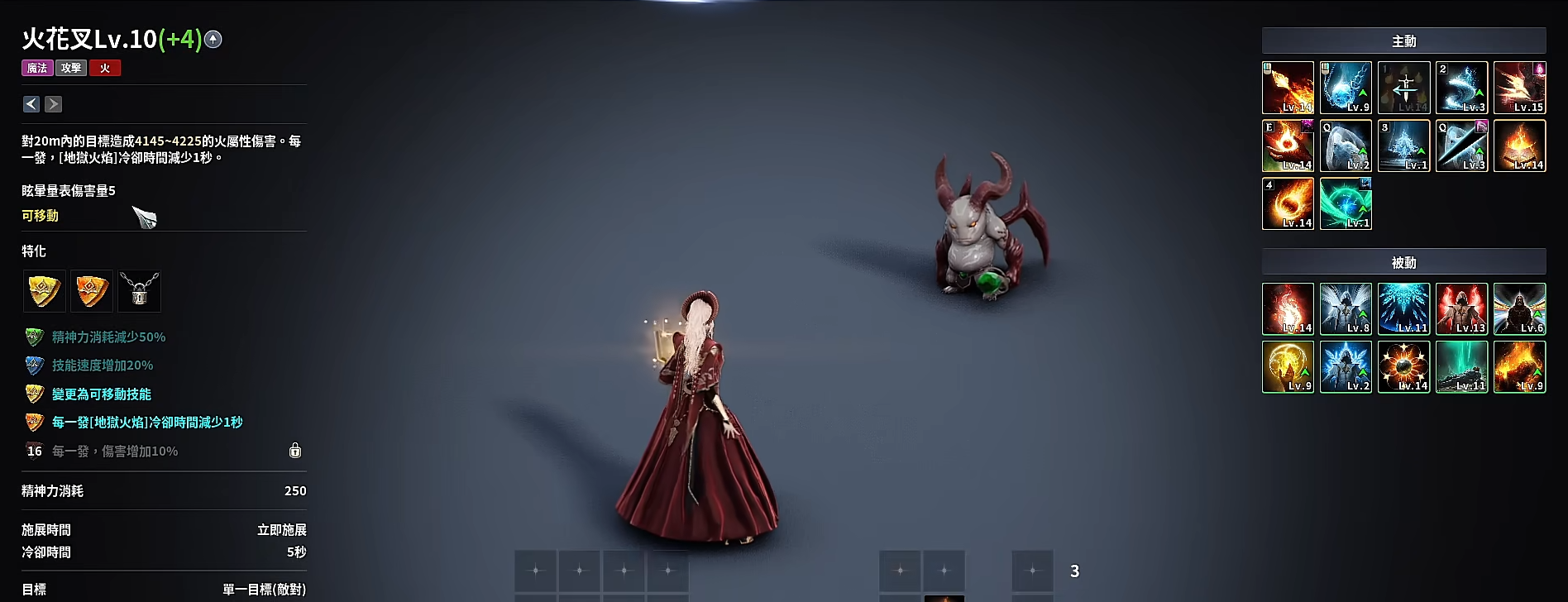This screenshot has height=602, width=1568.
Task: Open the green swirl Lv.1 skill in 主動
Action: tap(1346, 203)
